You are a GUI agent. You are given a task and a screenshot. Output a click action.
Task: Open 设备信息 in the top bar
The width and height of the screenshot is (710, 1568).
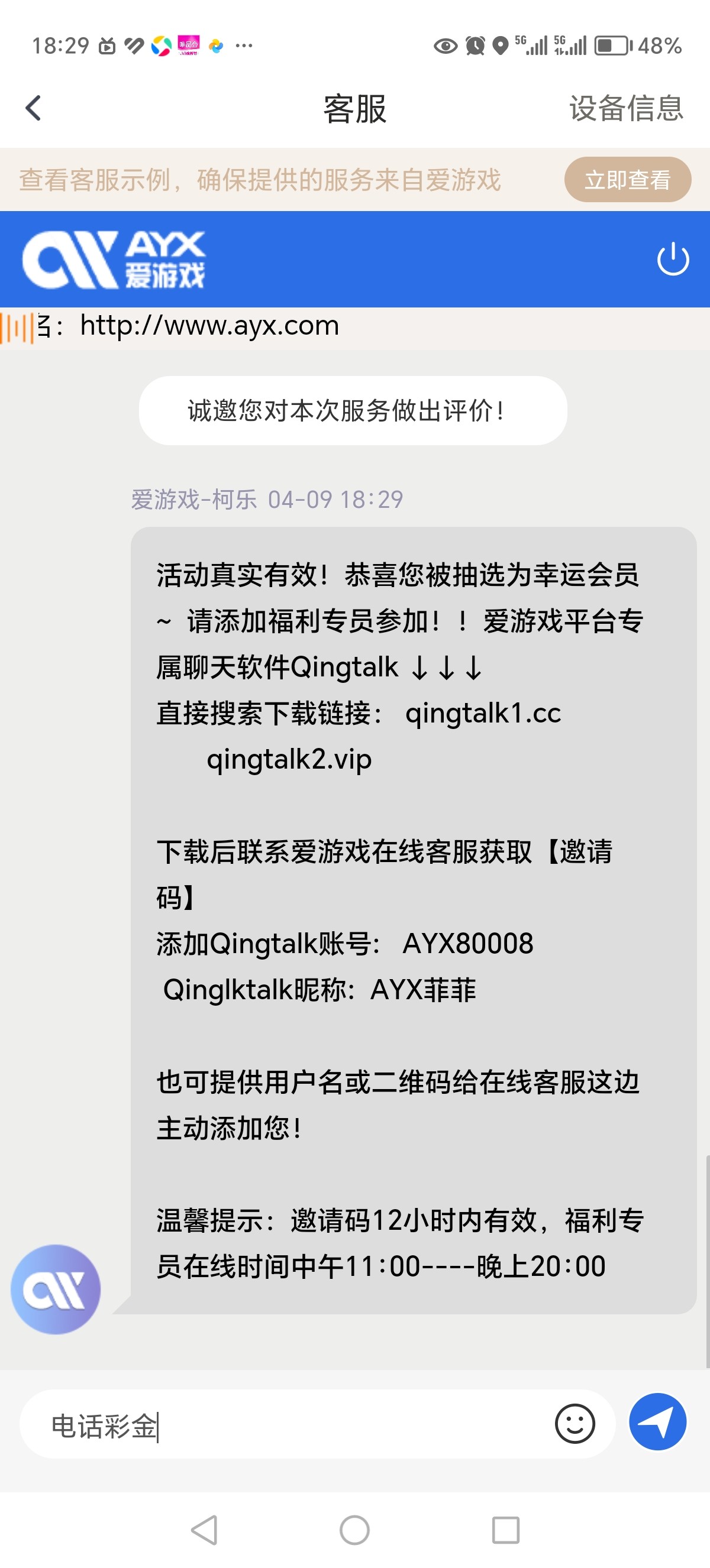tap(626, 108)
